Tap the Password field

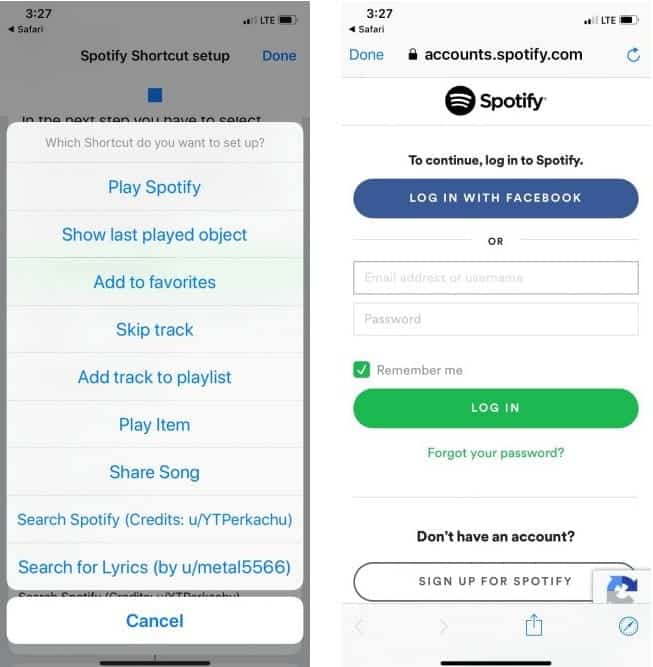click(x=496, y=319)
